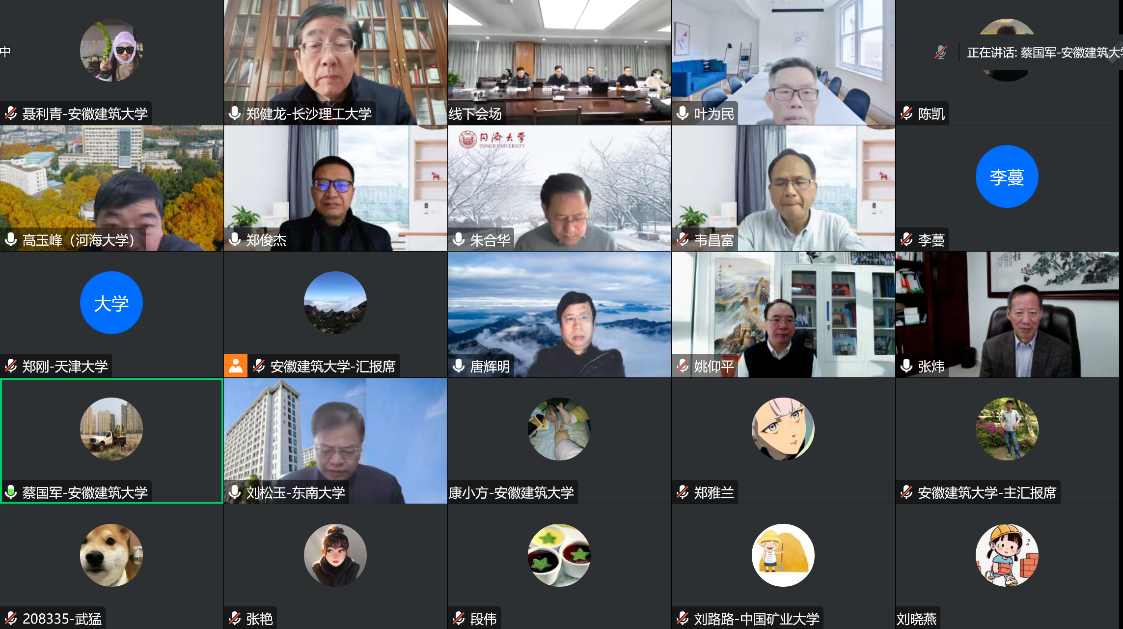Tap speaker 蔡国军-安徽建筑大学's highlighted tile
This screenshot has width=1123, height=629.
[111, 440]
